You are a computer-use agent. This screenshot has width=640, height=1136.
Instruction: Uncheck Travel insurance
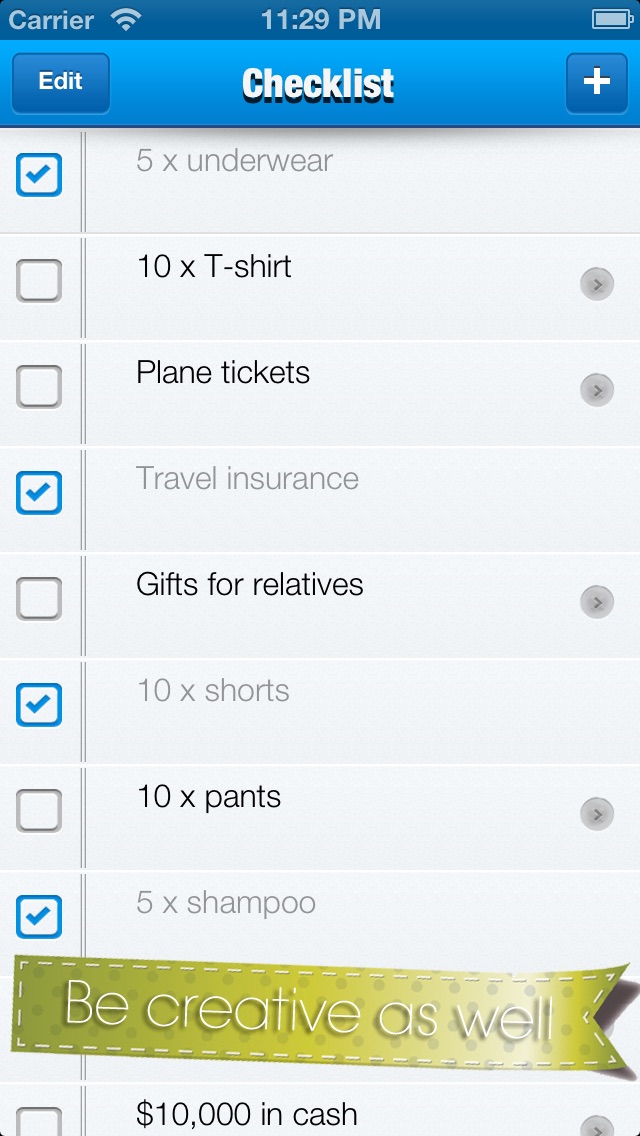(39, 493)
